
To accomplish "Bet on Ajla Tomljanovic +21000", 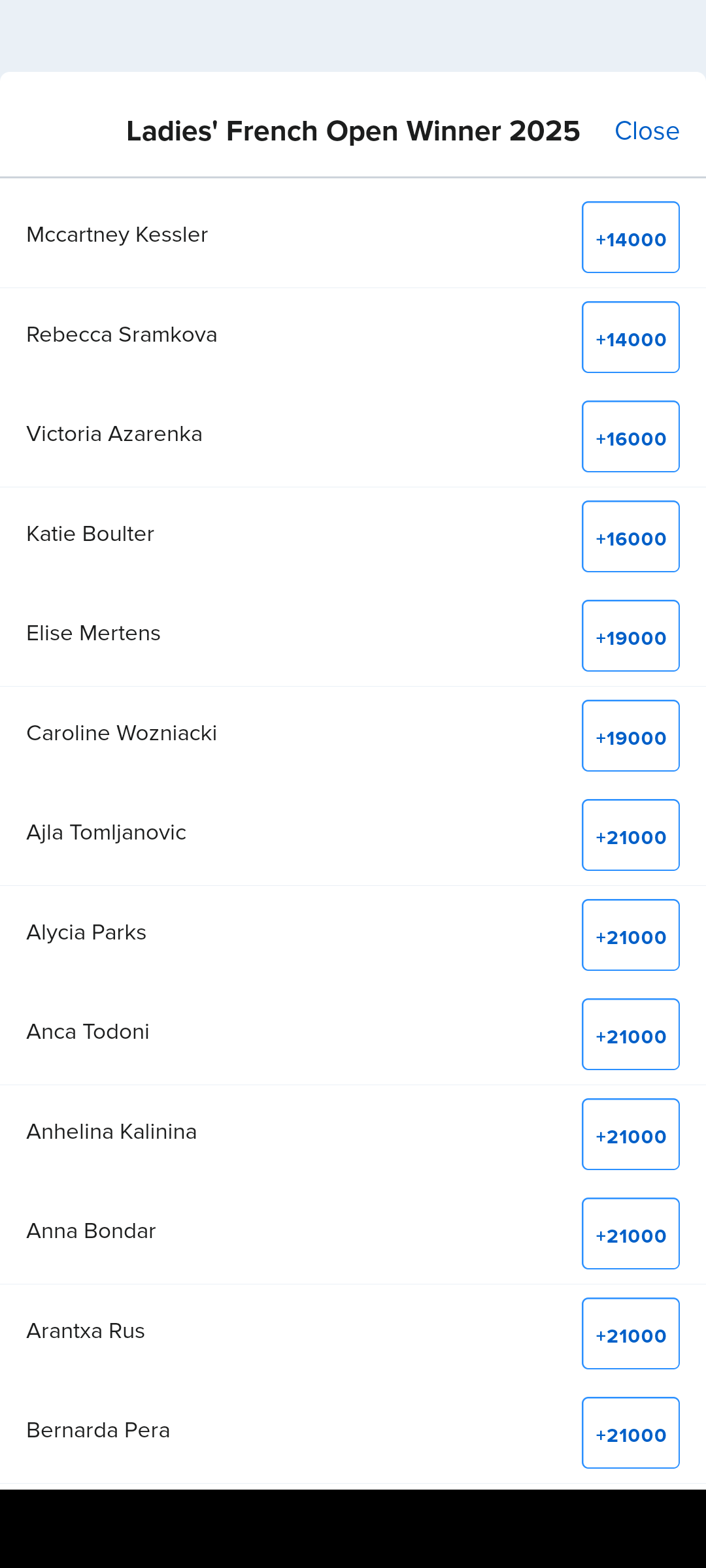I will [x=630, y=836].
